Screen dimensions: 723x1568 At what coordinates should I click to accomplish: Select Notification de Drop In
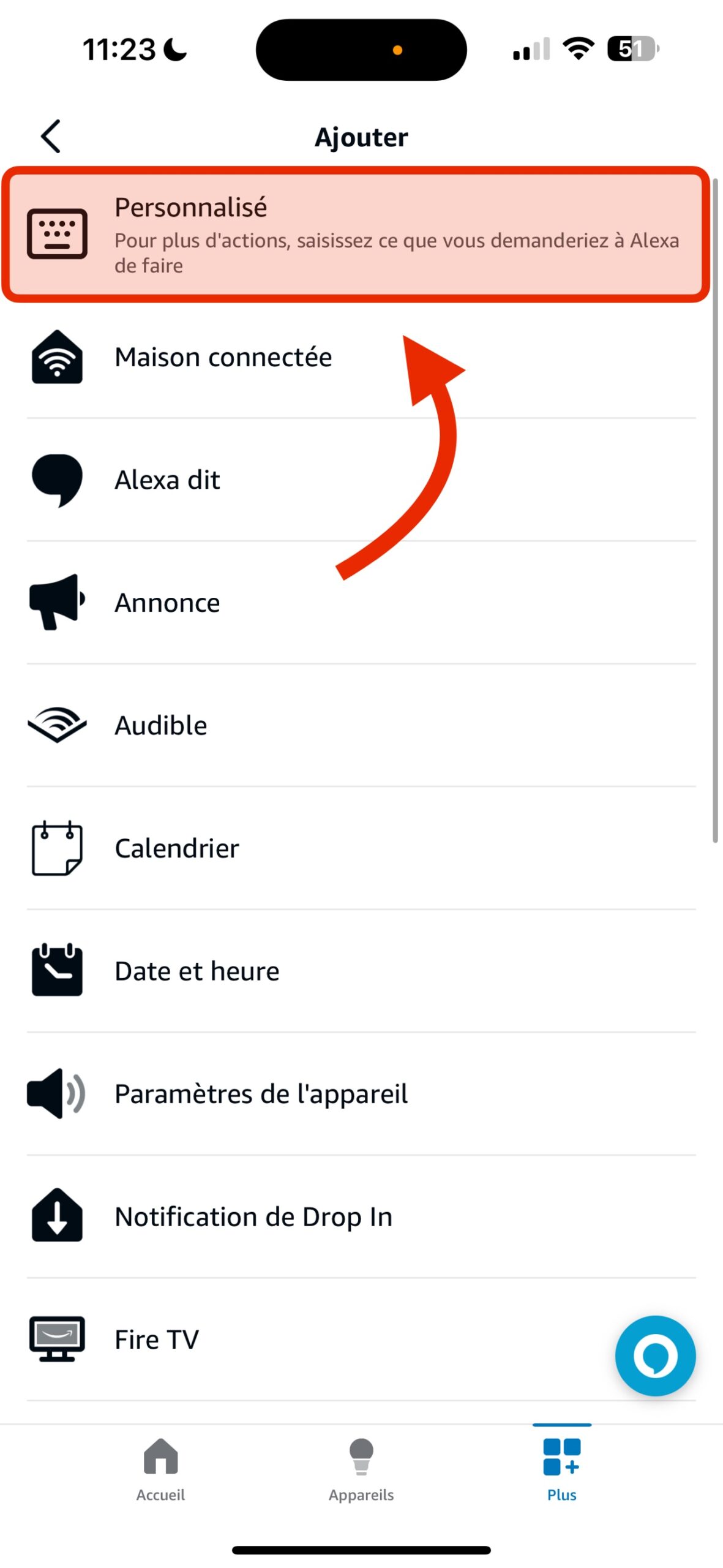point(253,1216)
